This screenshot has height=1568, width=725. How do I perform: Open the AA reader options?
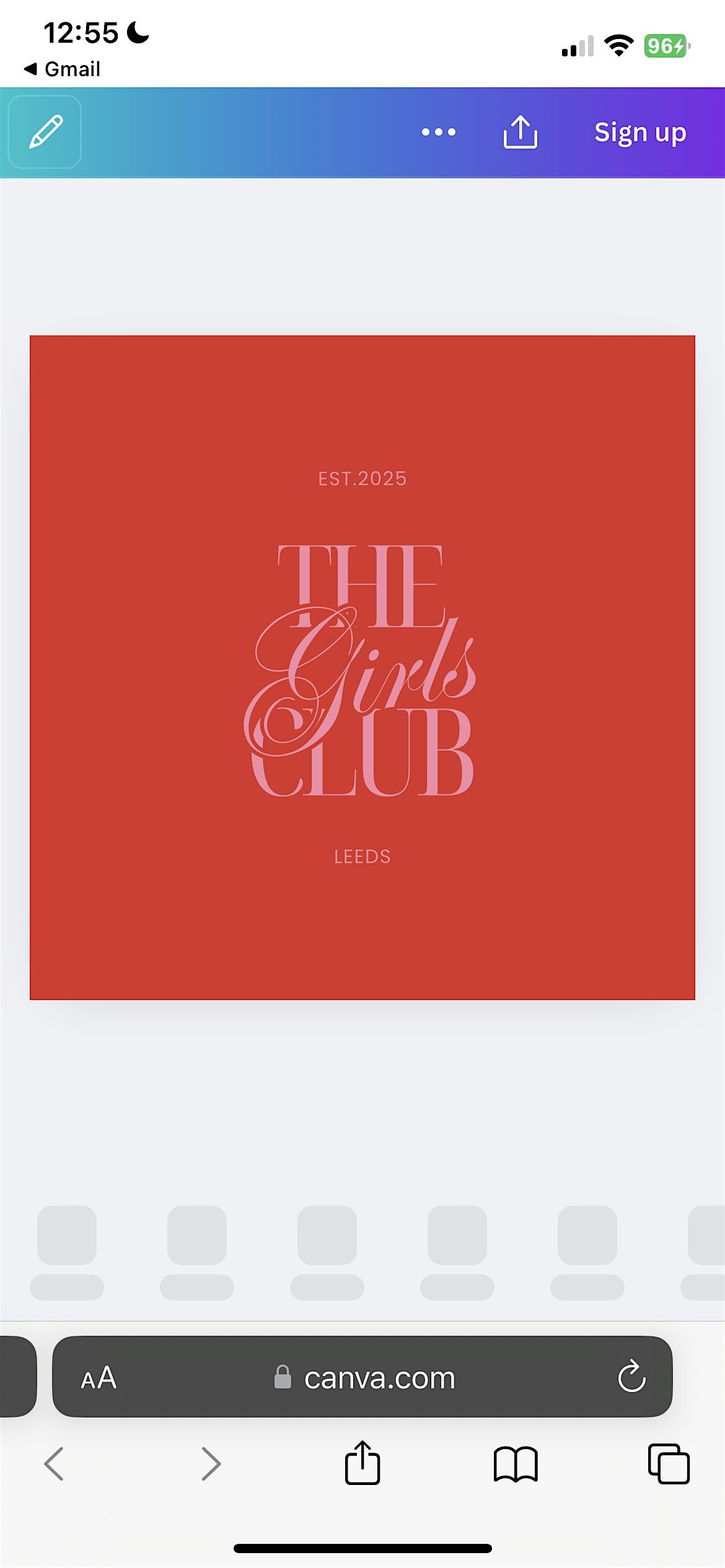99,1378
